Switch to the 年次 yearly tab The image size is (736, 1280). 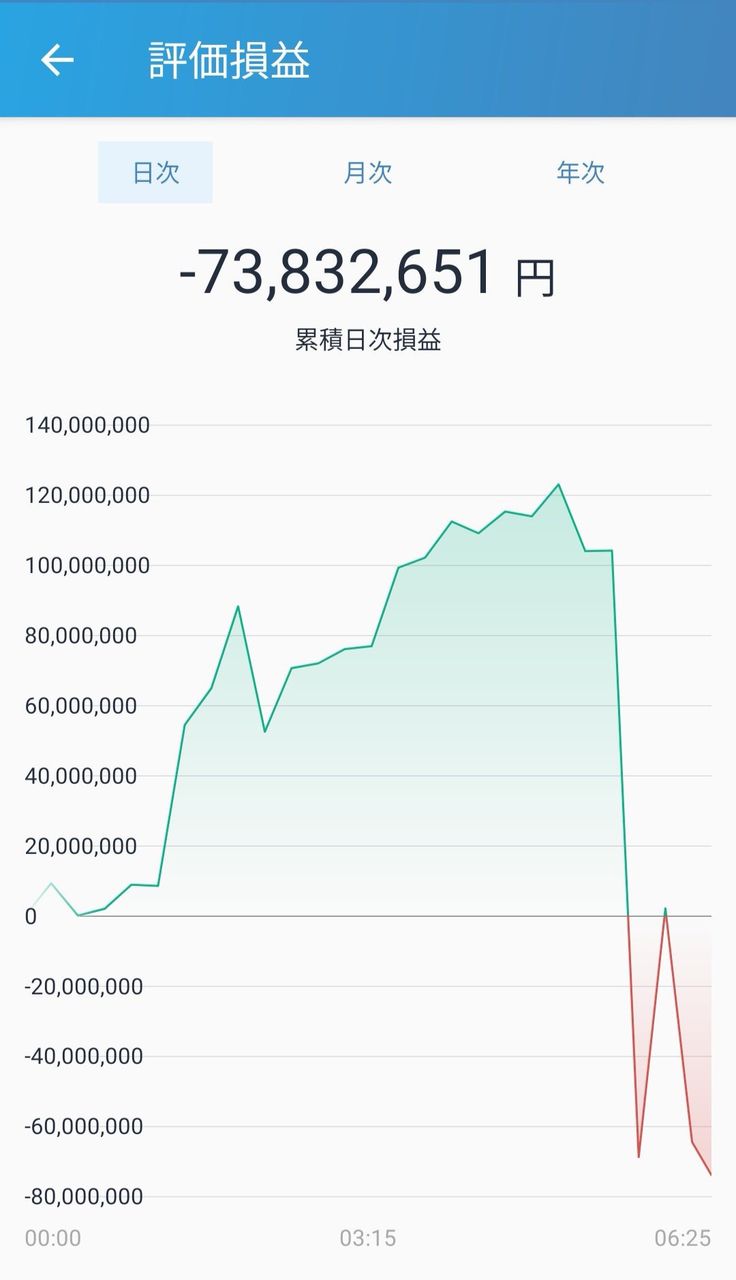580,173
